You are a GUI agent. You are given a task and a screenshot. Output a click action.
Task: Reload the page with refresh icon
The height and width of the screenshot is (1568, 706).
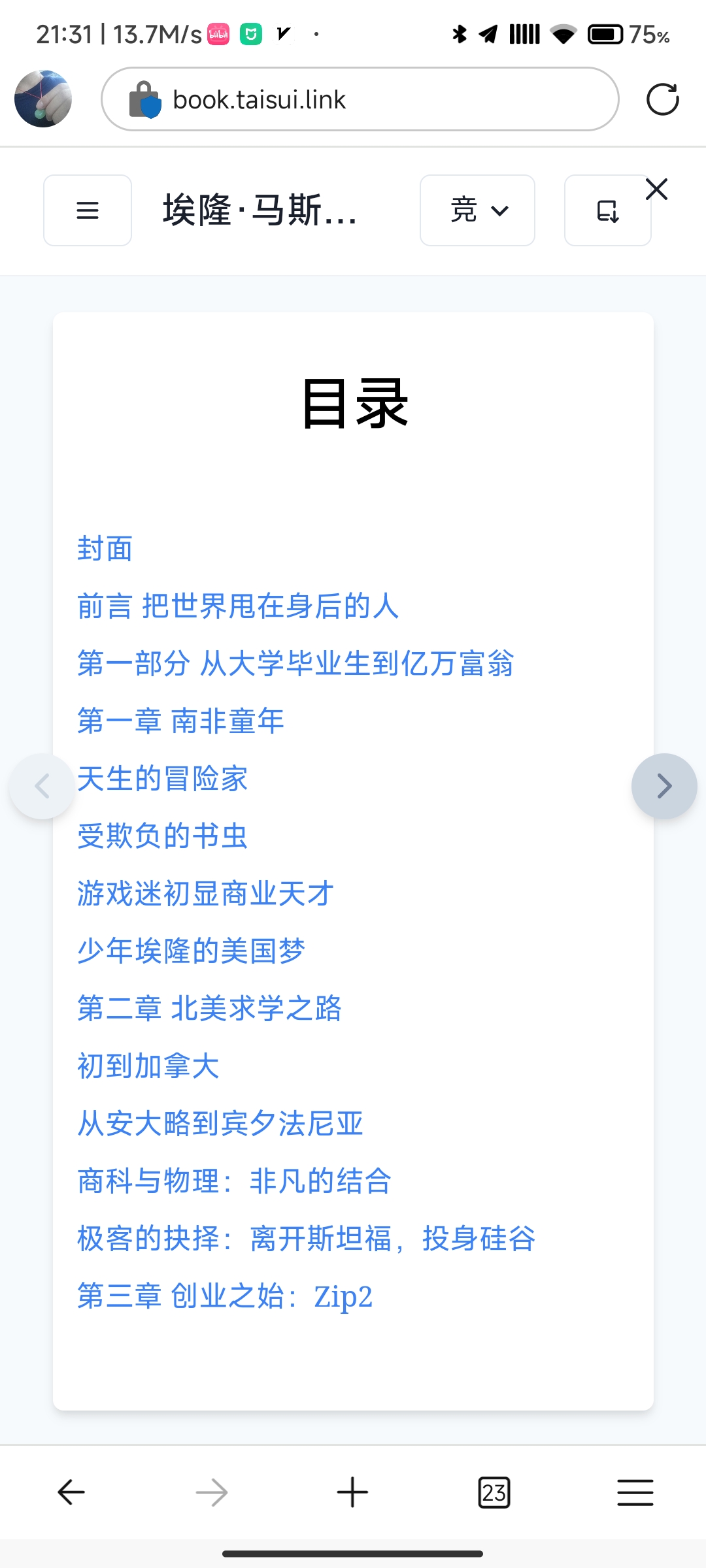coord(662,99)
